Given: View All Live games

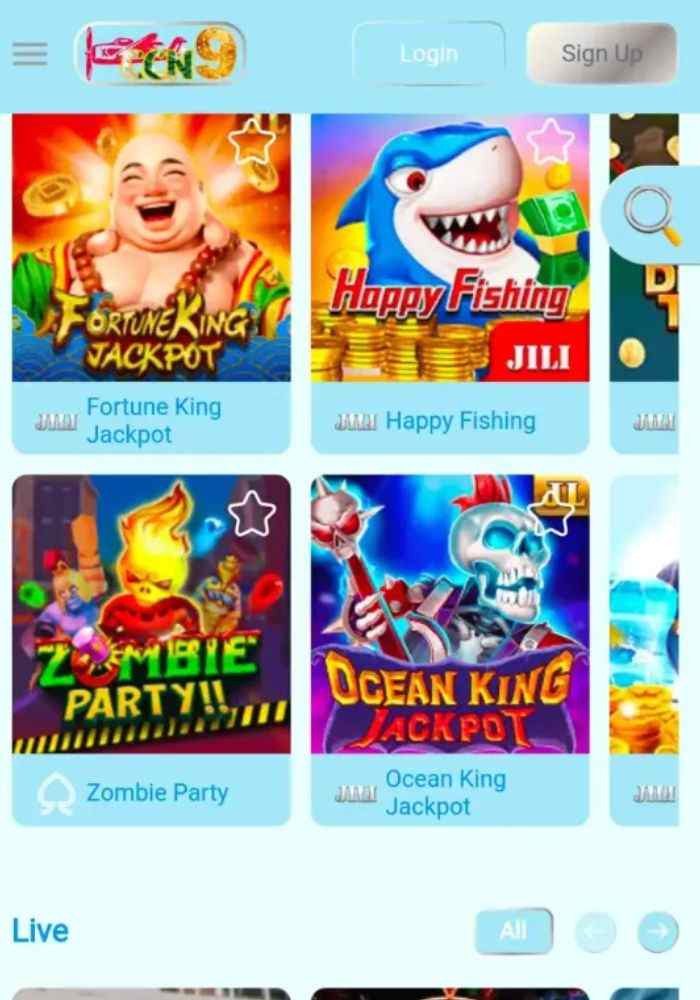Looking at the screenshot, I should tap(513, 931).
